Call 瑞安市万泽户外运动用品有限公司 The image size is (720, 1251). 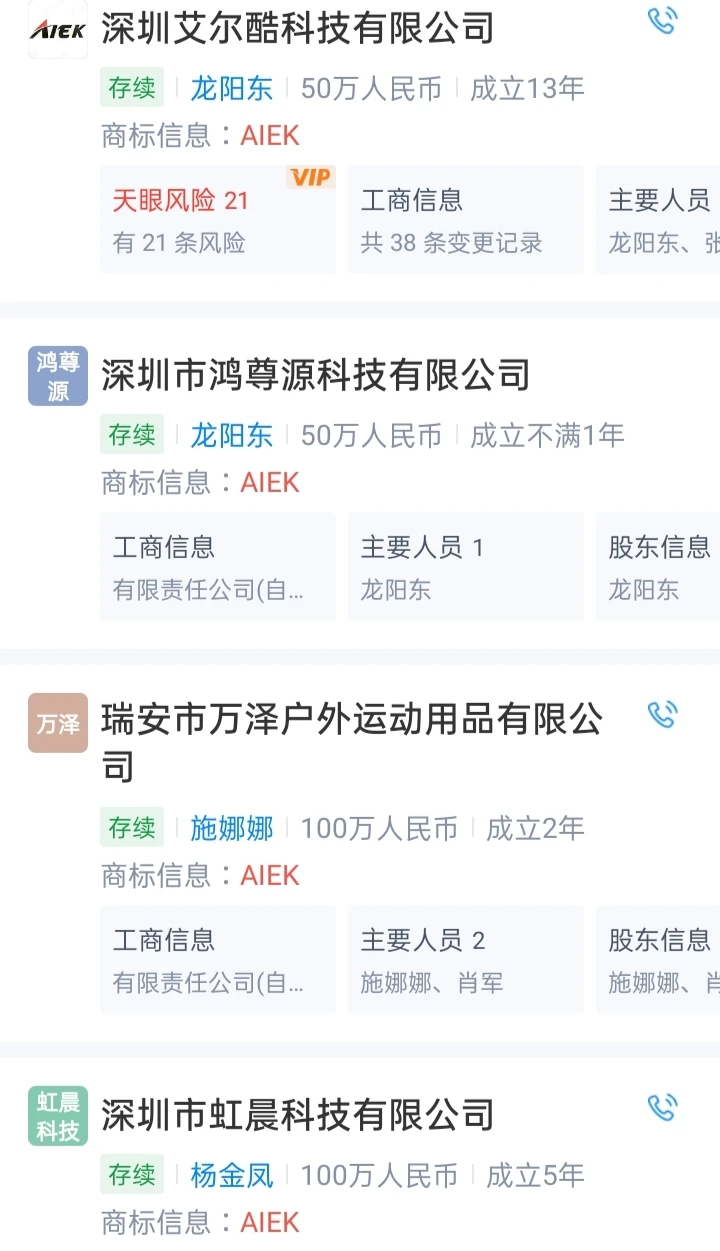[662, 714]
